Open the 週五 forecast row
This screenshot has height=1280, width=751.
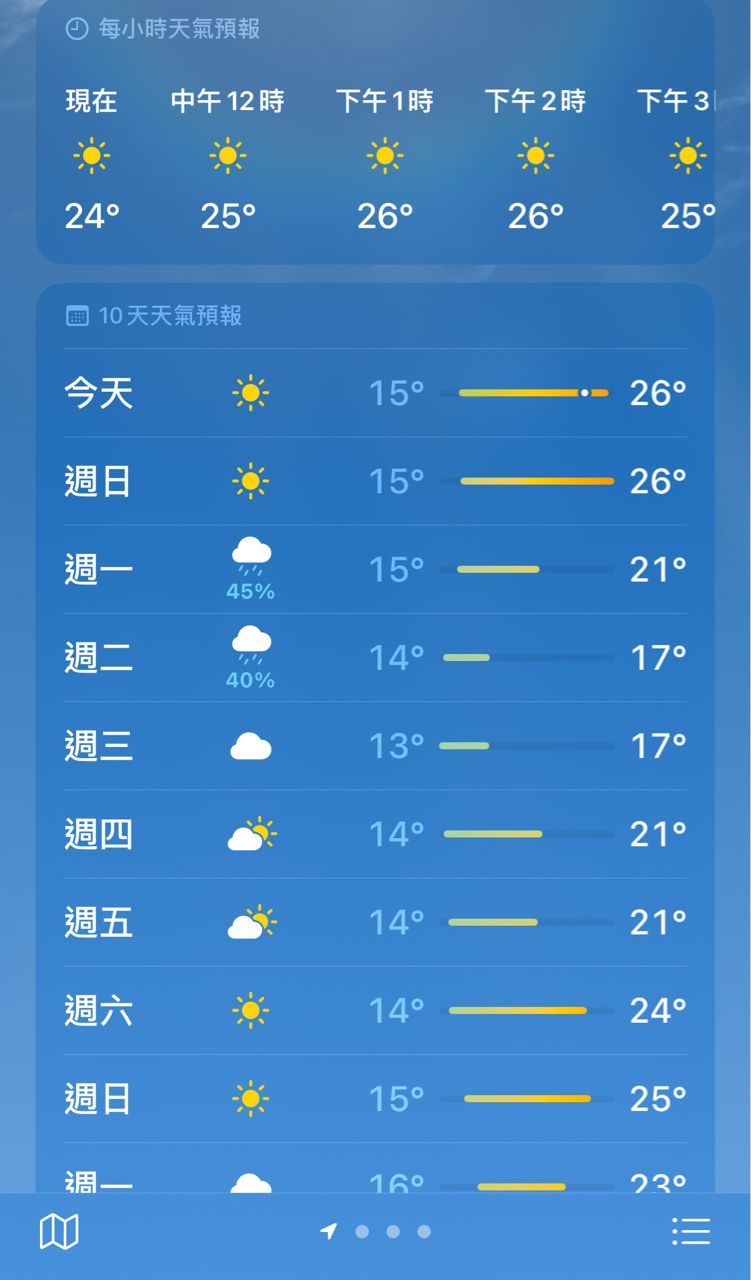[375, 922]
